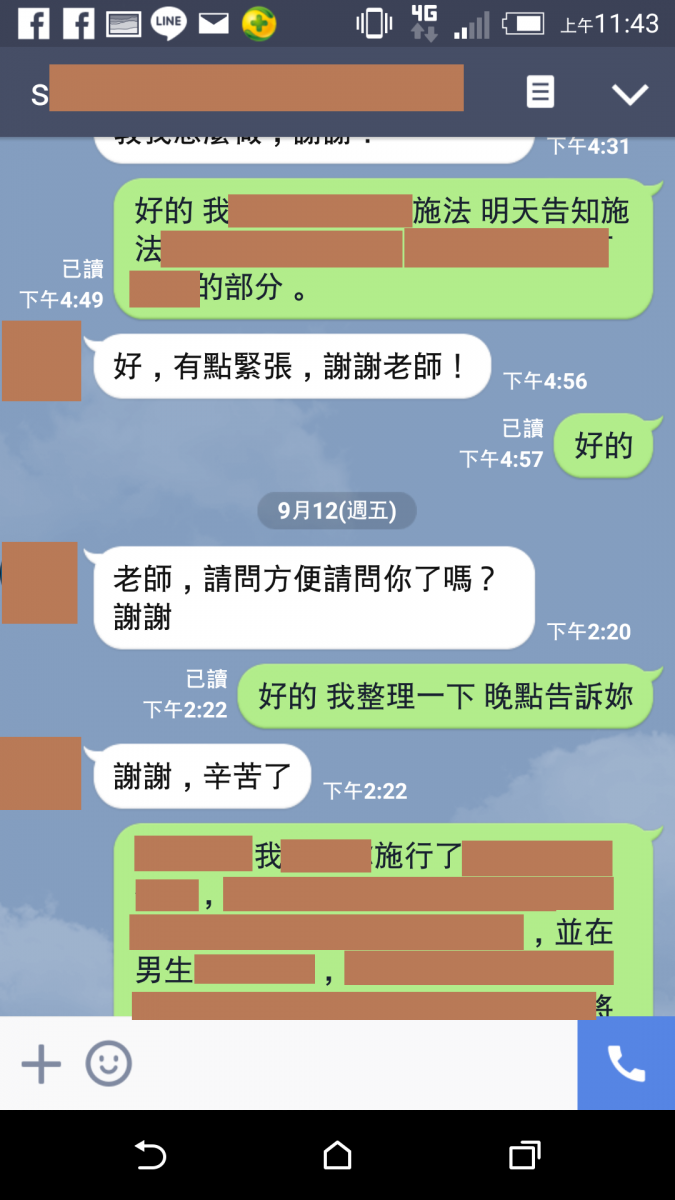Open sender avatar beside '謝謝,辛苦了' message

(x=40, y=773)
